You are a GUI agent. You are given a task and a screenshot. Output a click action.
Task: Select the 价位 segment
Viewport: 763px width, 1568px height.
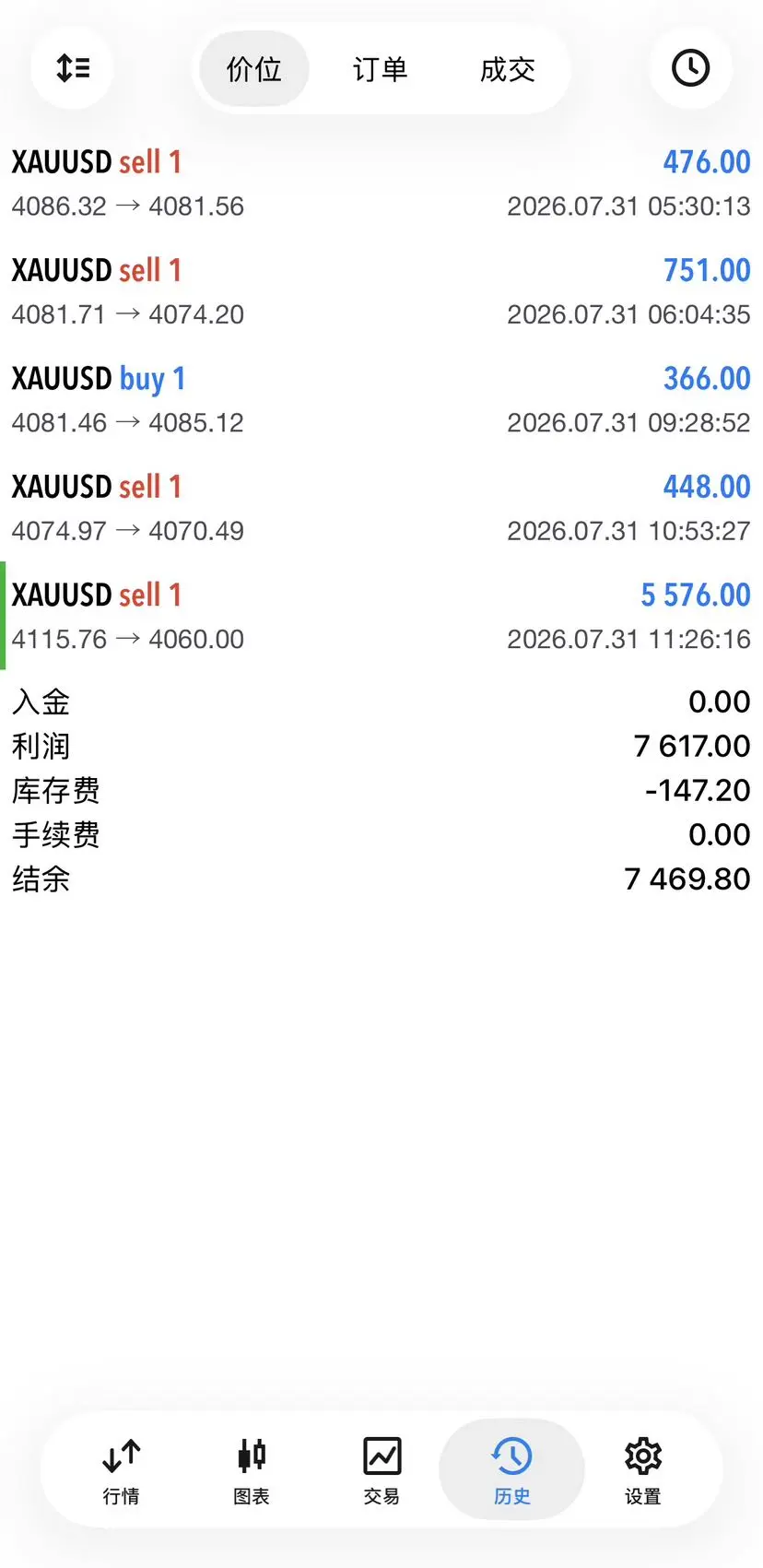pyautogui.click(x=254, y=69)
